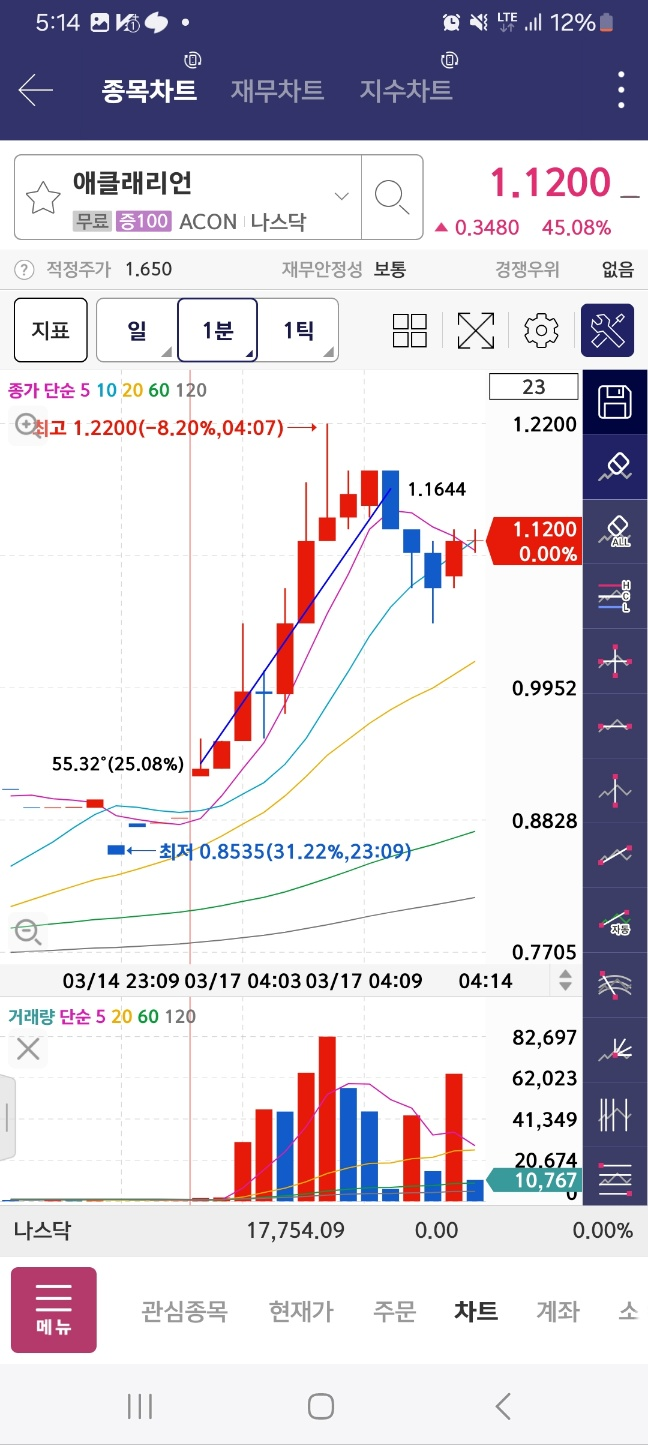Go to the 주문 order tab
The image size is (648, 1445).
(x=394, y=1311)
